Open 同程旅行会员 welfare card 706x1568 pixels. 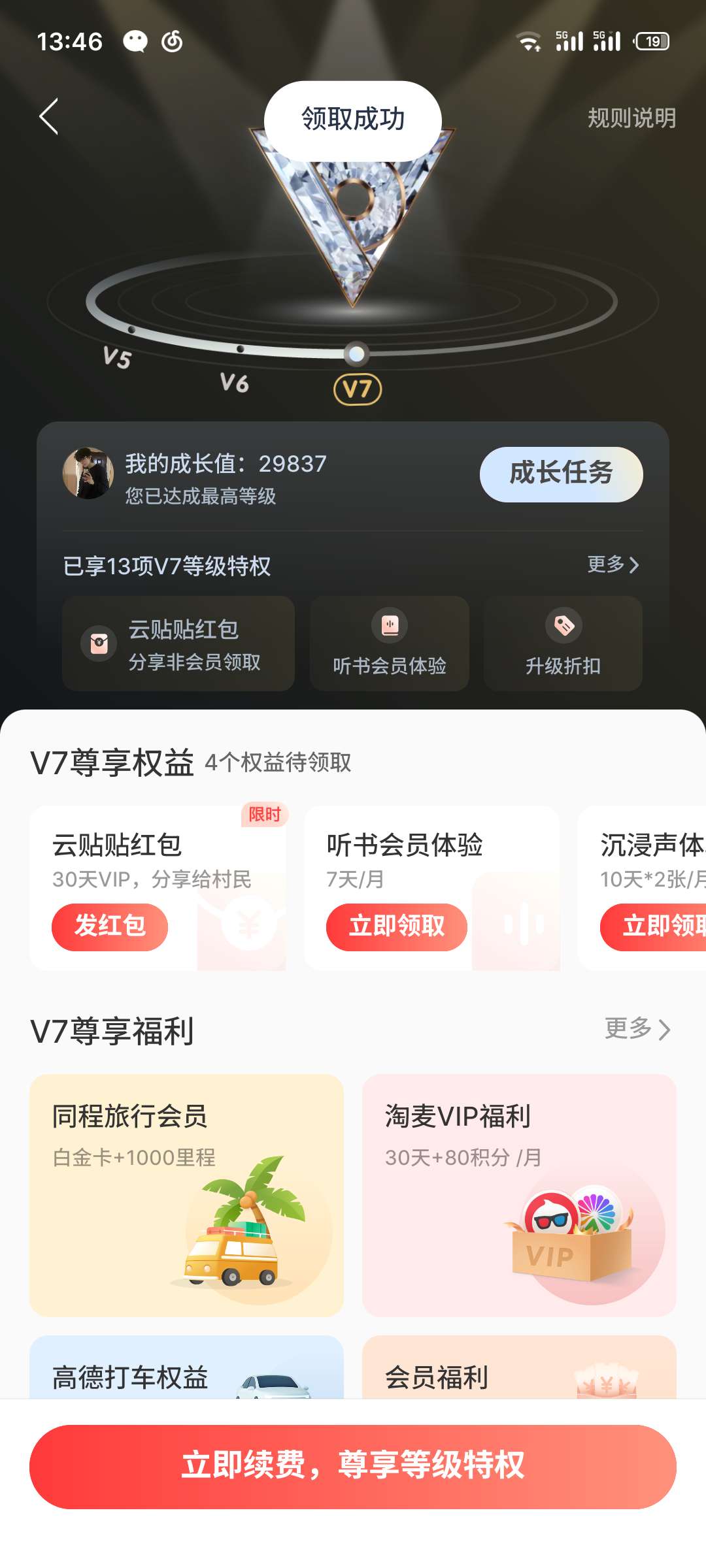pyautogui.click(x=186, y=1194)
